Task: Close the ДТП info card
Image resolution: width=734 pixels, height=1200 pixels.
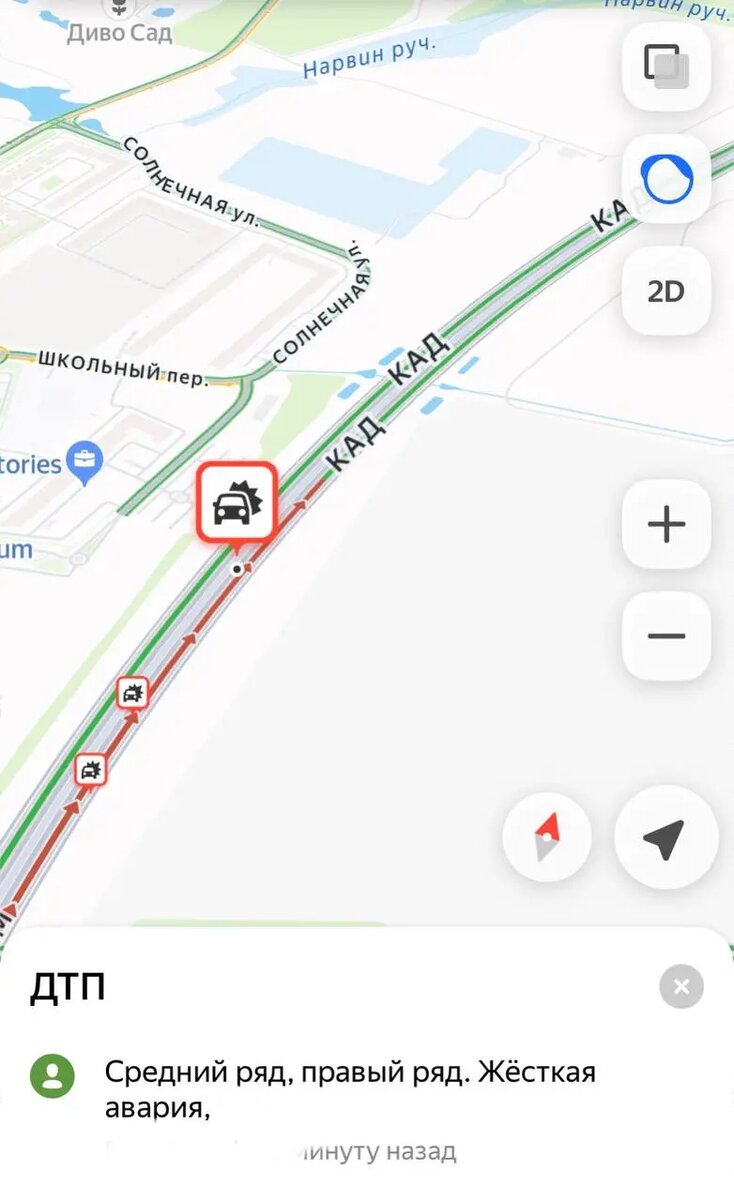Action: coord(681,988)
